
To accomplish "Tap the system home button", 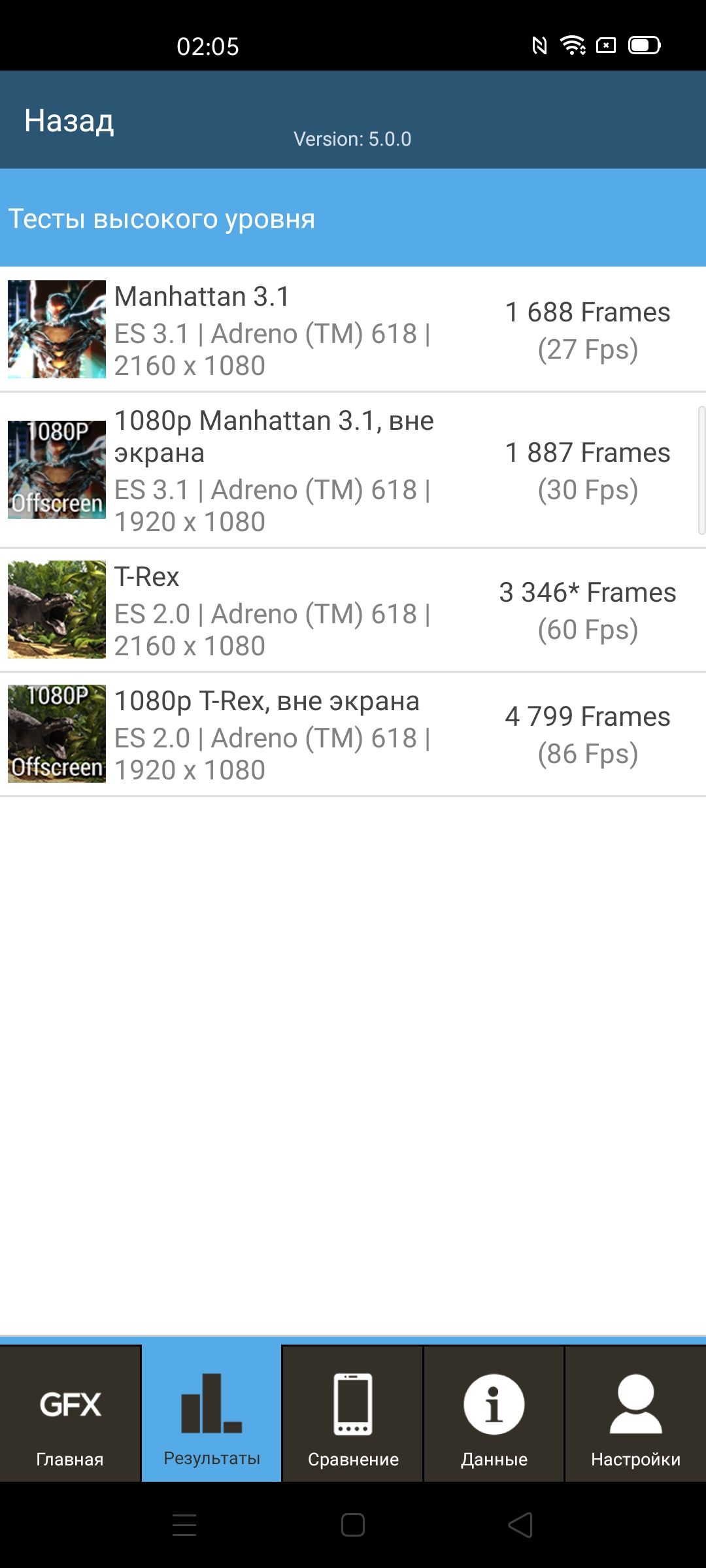I will pos(353,1526).
